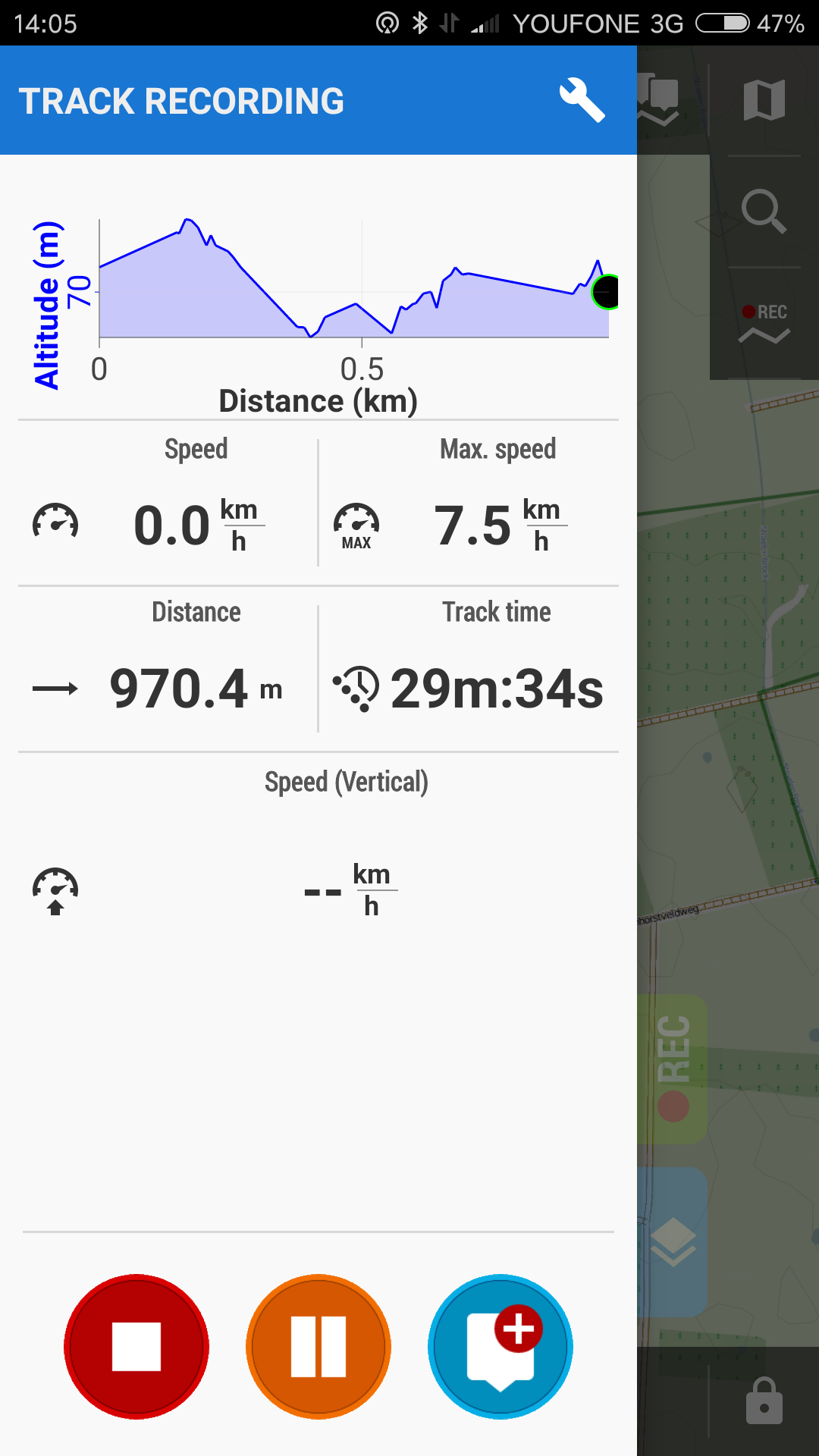Open the map manager icon
819x1456 pixels.
pos(764,100)
